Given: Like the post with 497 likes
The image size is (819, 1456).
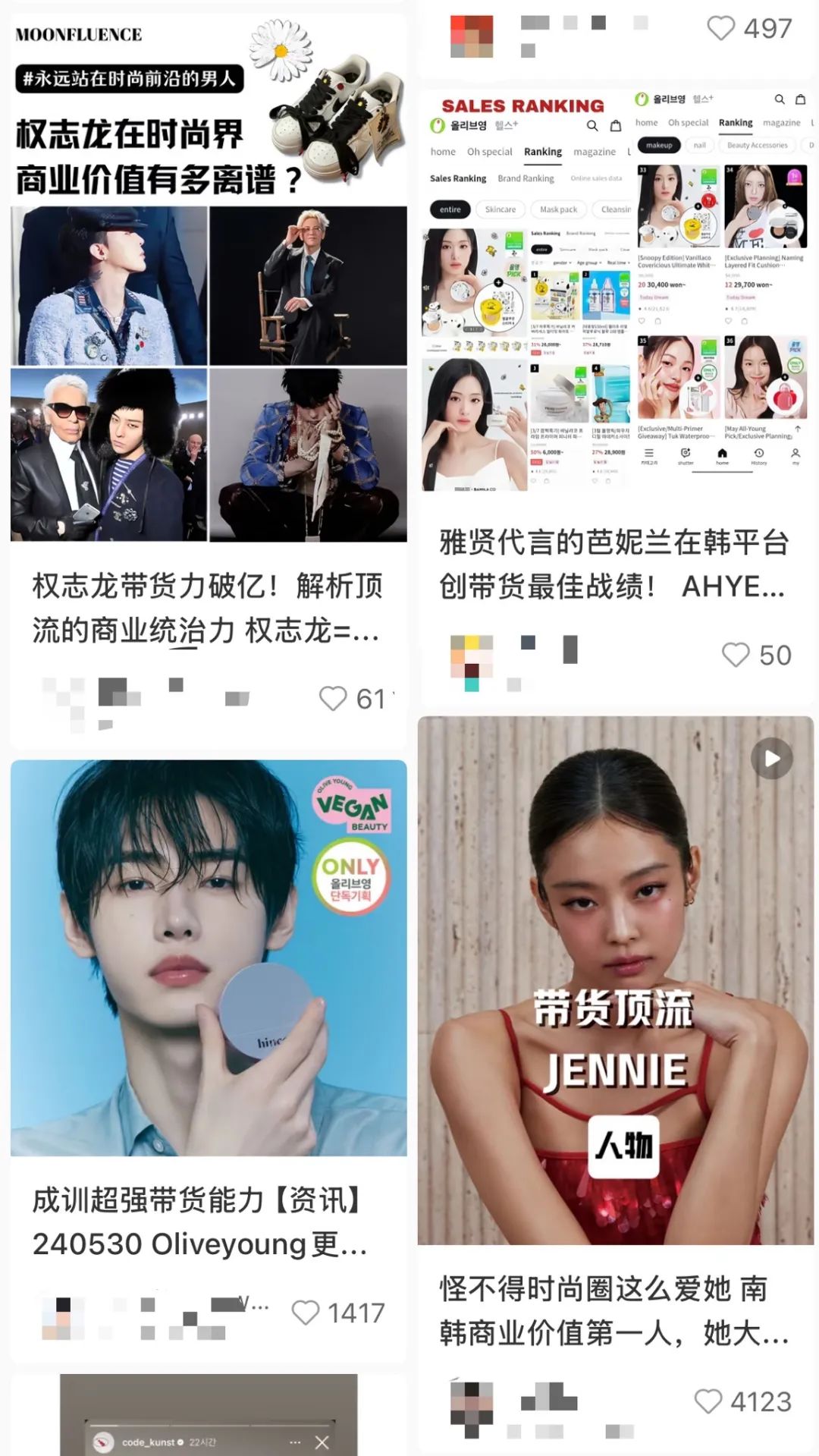Looking at the screenshot, I should 720,28.
